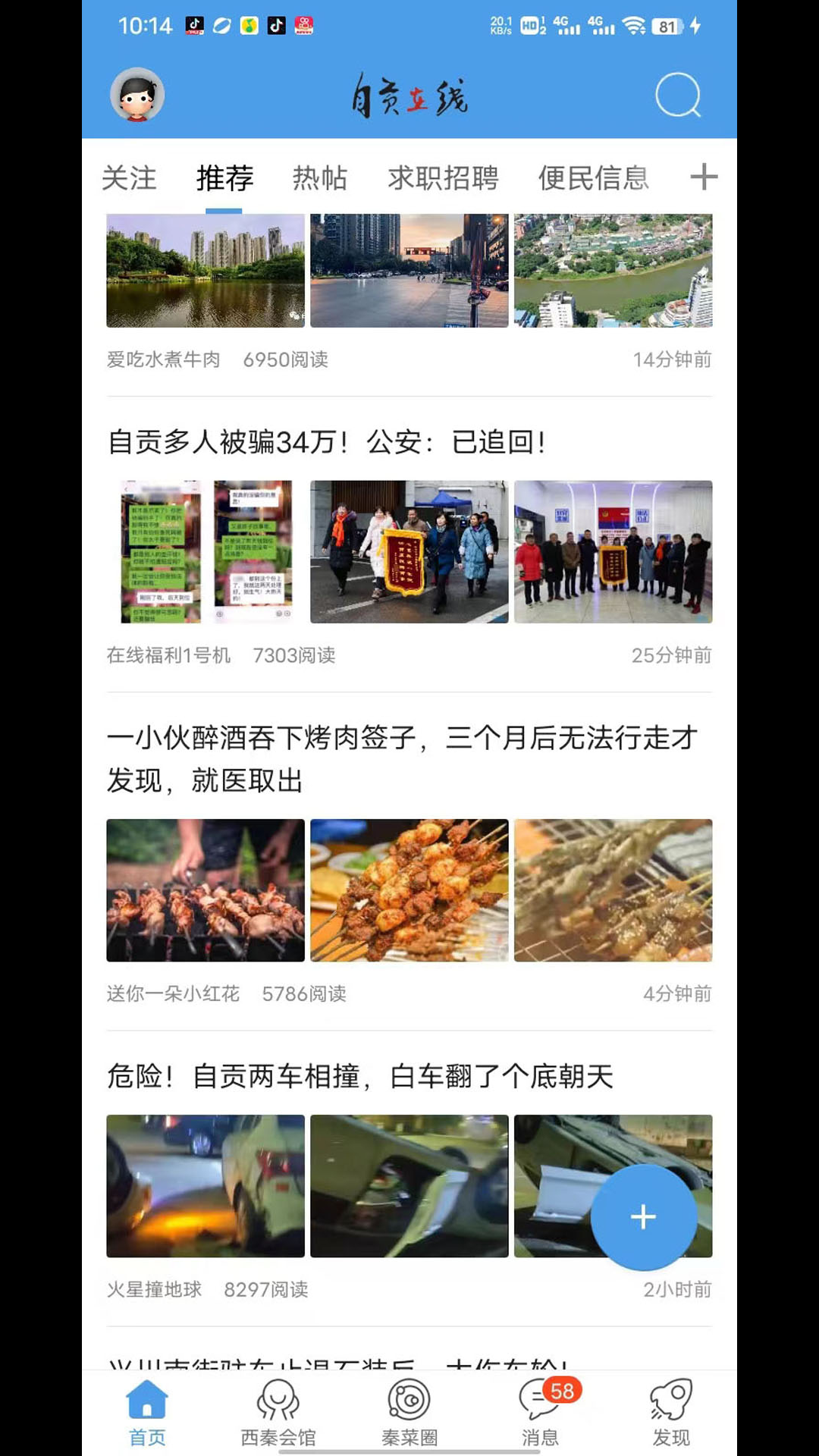The image size is (819, 1456).
Task: Open post 自贡两车相撞
Action: (359, 1076)
